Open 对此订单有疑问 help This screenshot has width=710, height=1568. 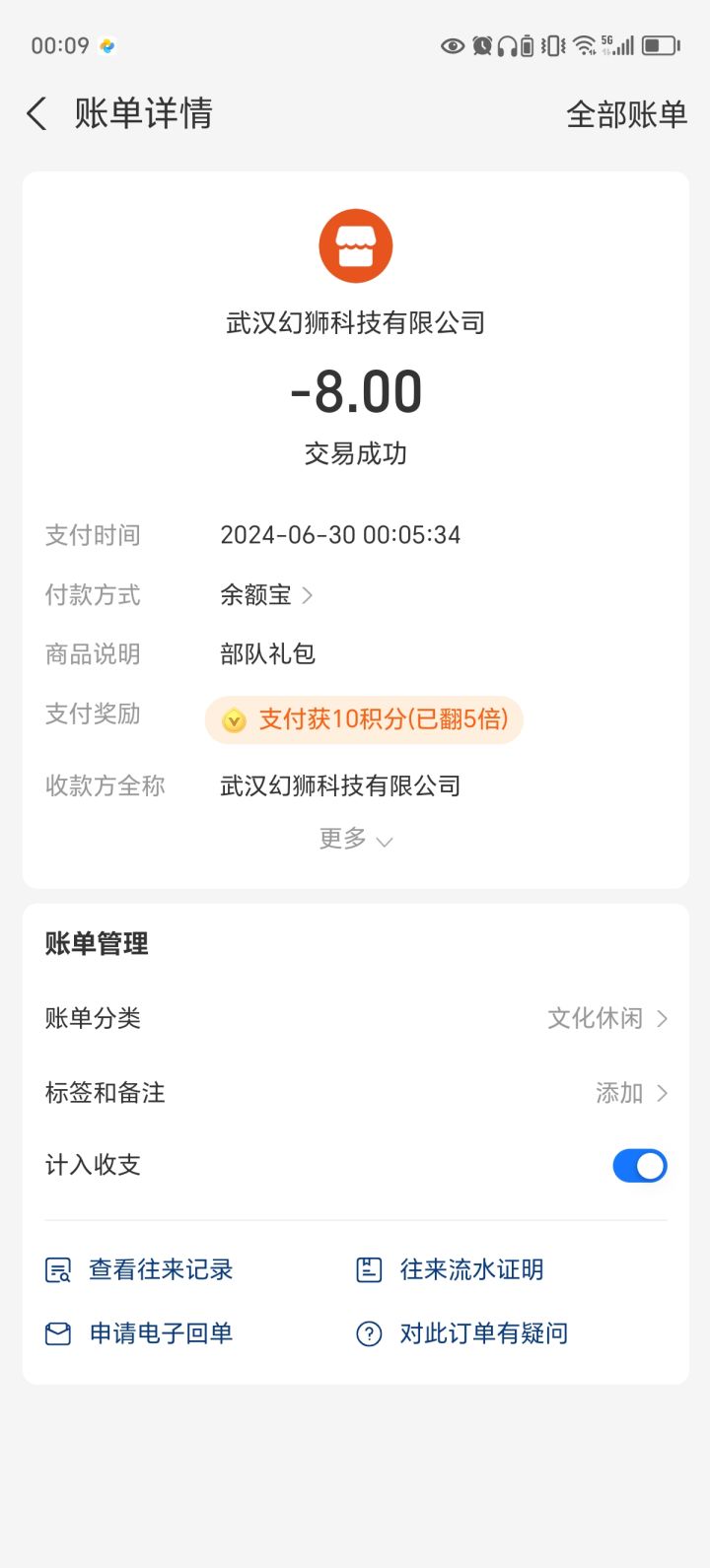[x=461, y=1333]
